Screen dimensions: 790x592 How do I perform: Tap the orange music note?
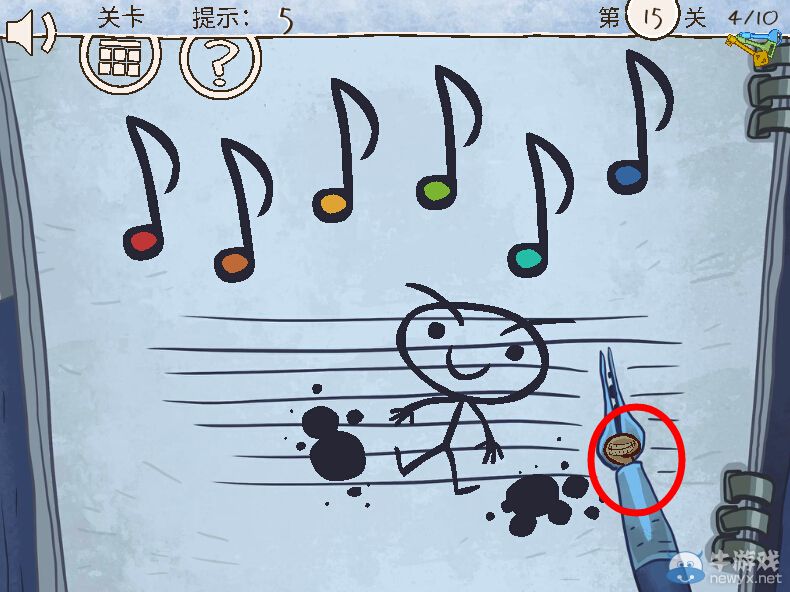pyautogui.click(x=233, y=263)
